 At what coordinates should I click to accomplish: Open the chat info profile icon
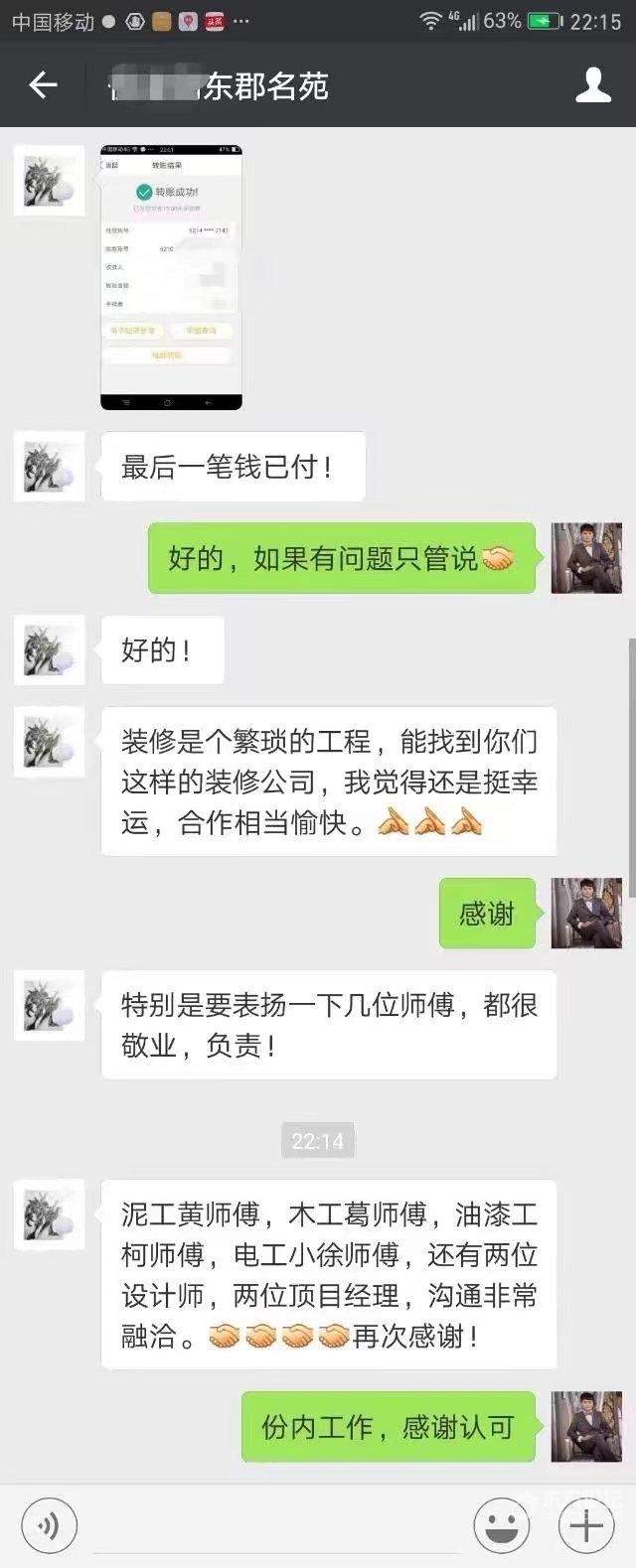coord(593,85)
